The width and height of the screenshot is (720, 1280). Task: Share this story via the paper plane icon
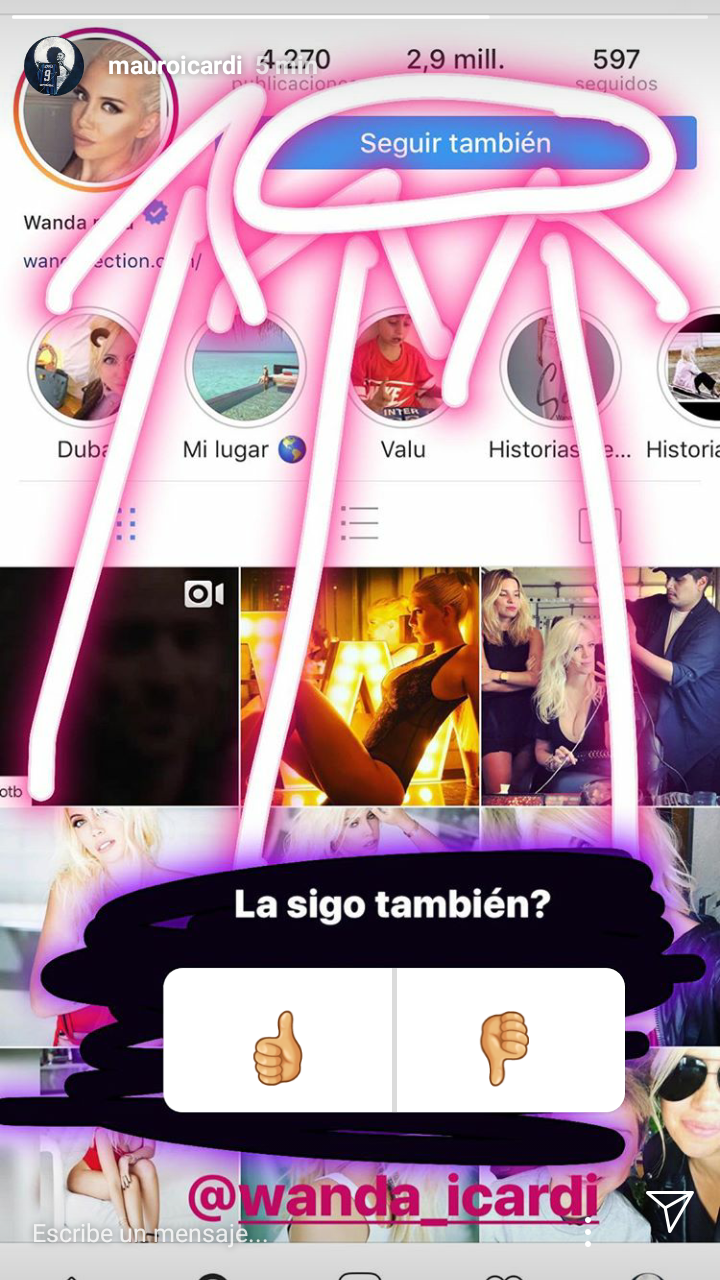coord(669,1211)
